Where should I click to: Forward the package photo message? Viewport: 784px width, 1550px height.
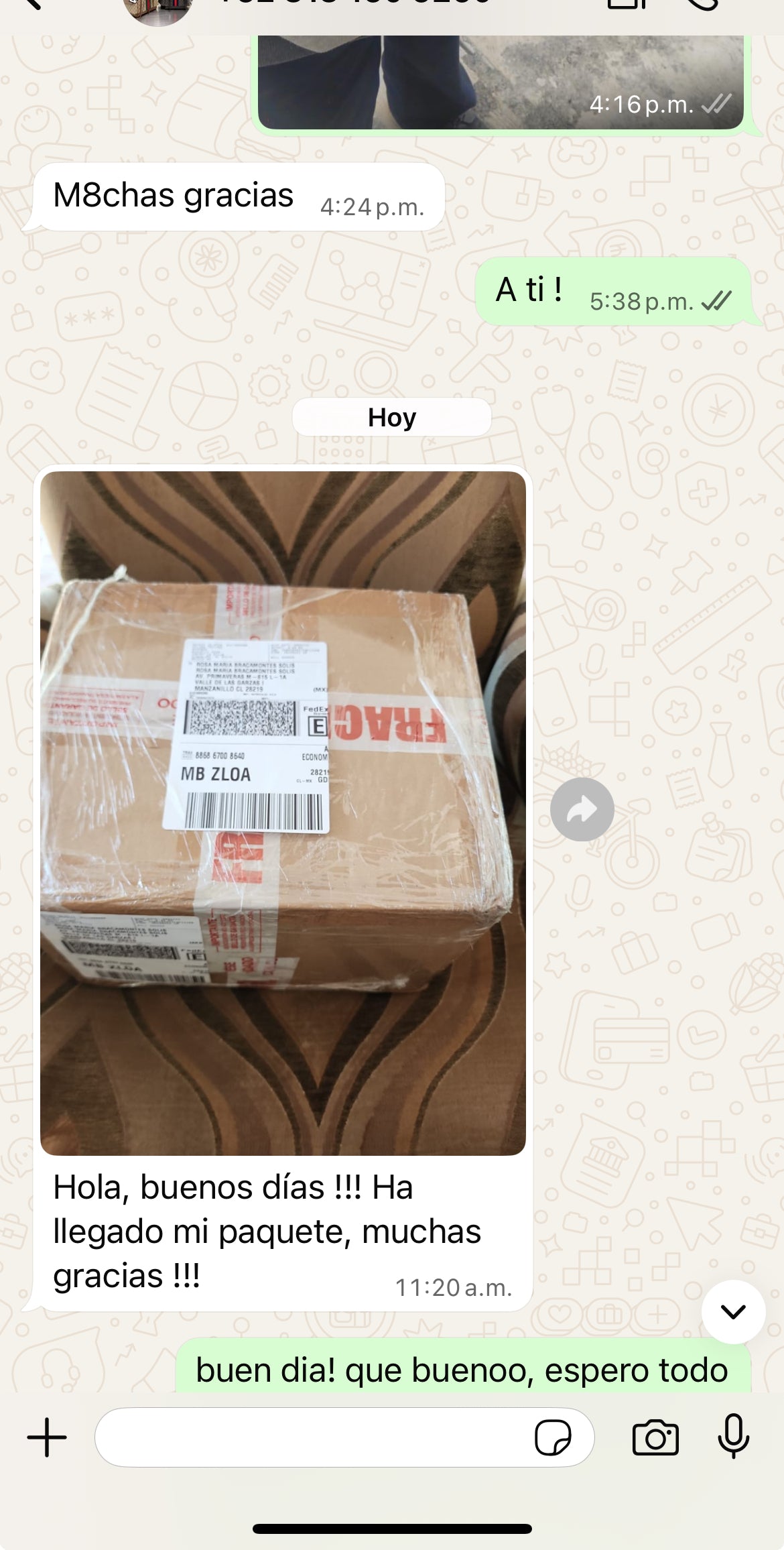[582, 809]
